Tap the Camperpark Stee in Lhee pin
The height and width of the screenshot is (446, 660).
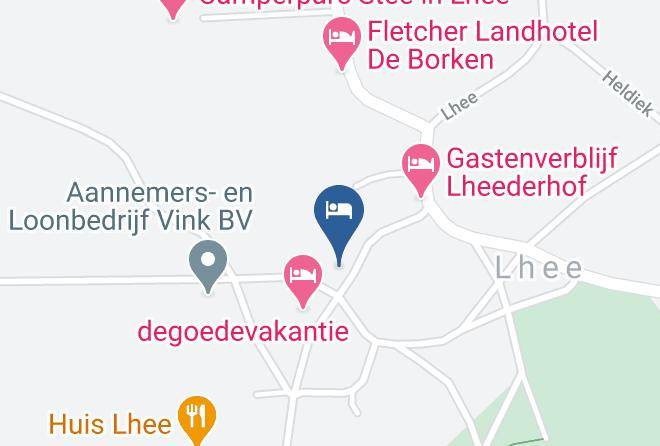173,8
